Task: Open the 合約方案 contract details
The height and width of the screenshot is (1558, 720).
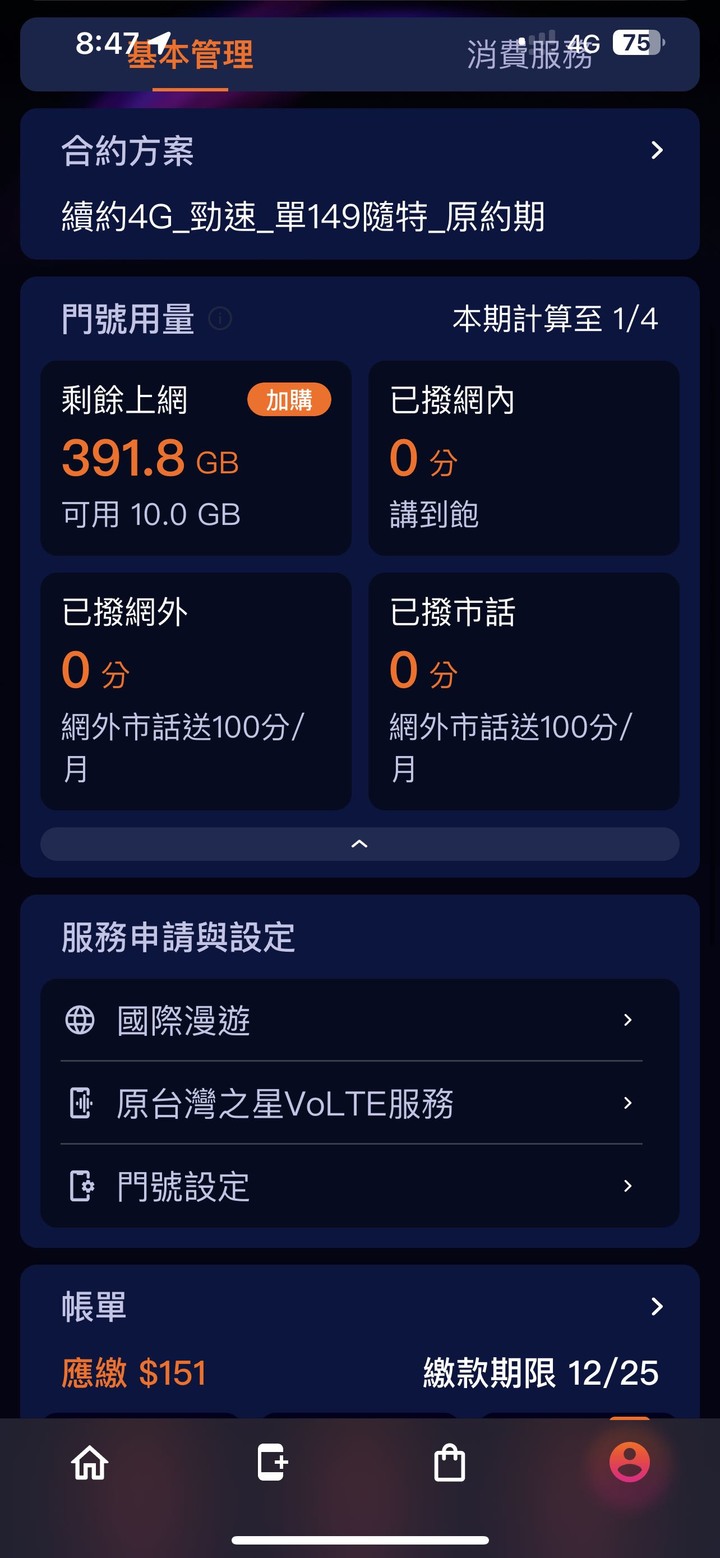Action: [x=360, y=184]
